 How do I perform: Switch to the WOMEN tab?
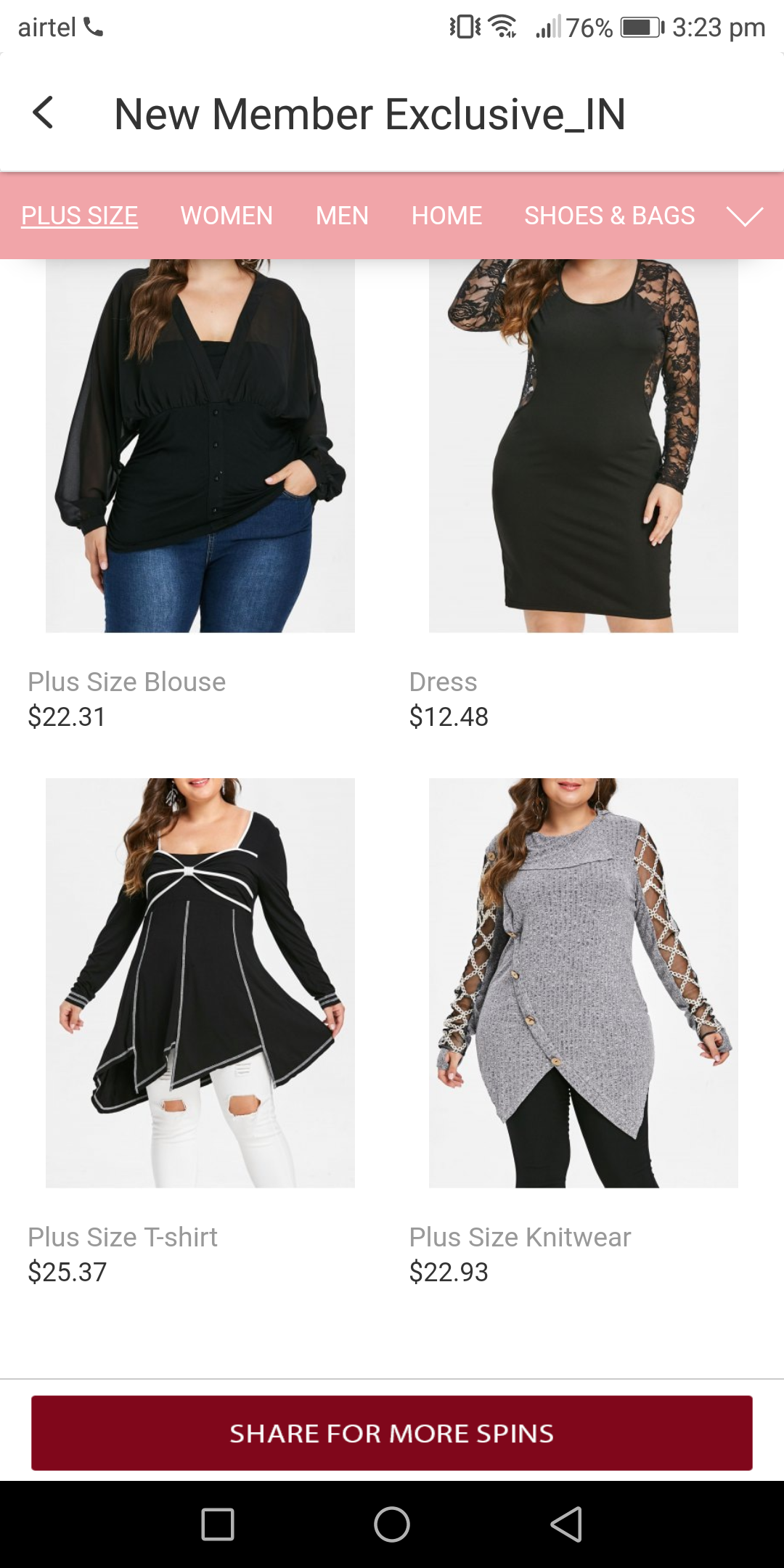226,216
